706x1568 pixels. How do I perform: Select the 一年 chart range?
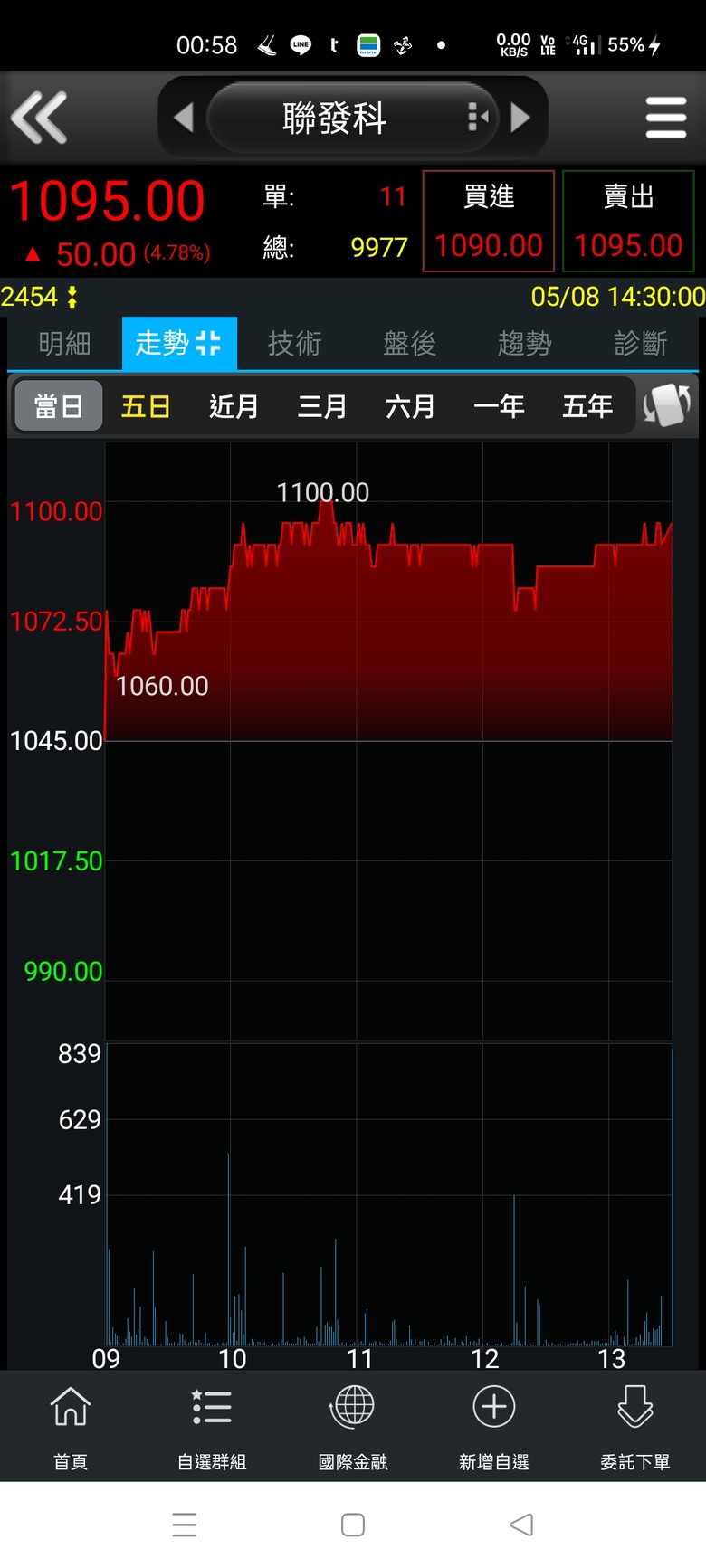coord(499,406)
